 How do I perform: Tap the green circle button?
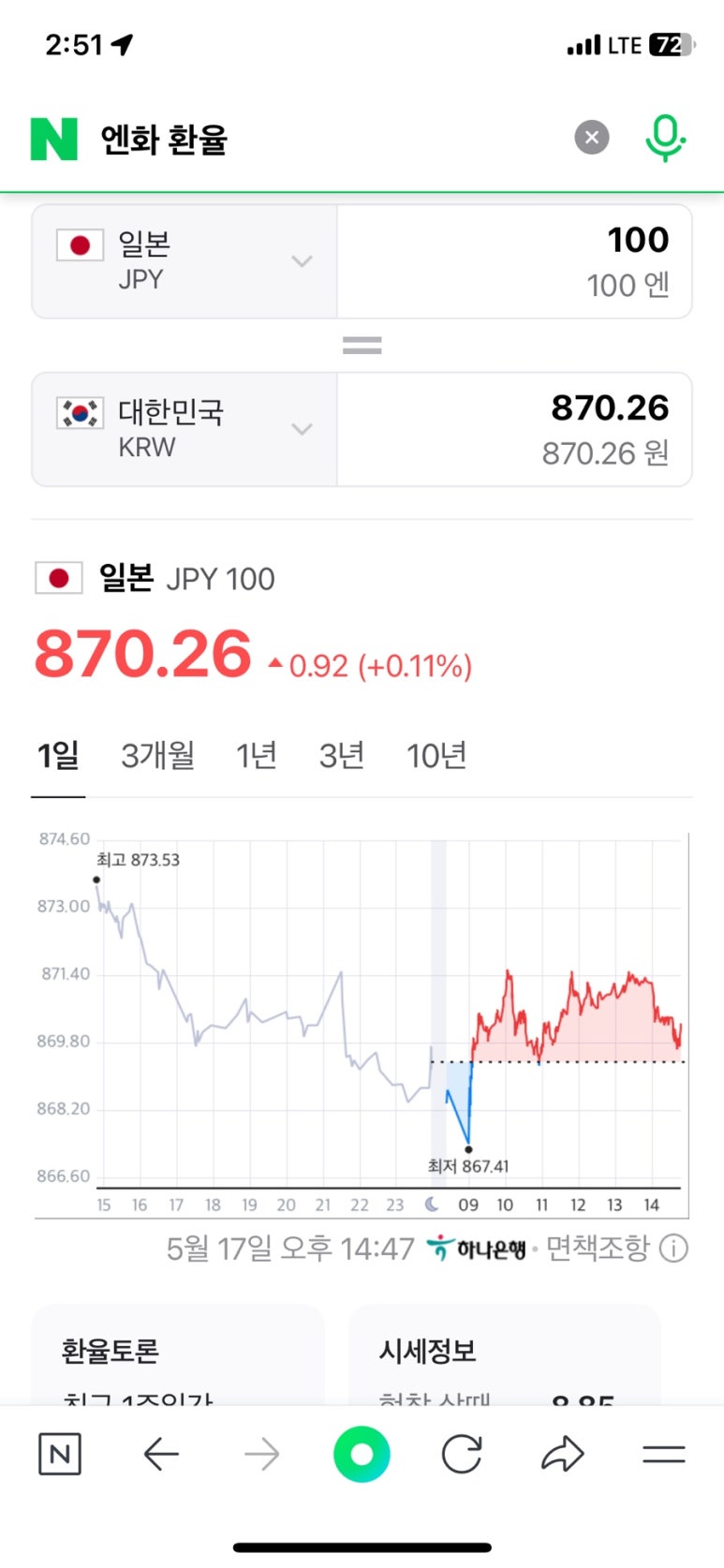[362, 1454]
